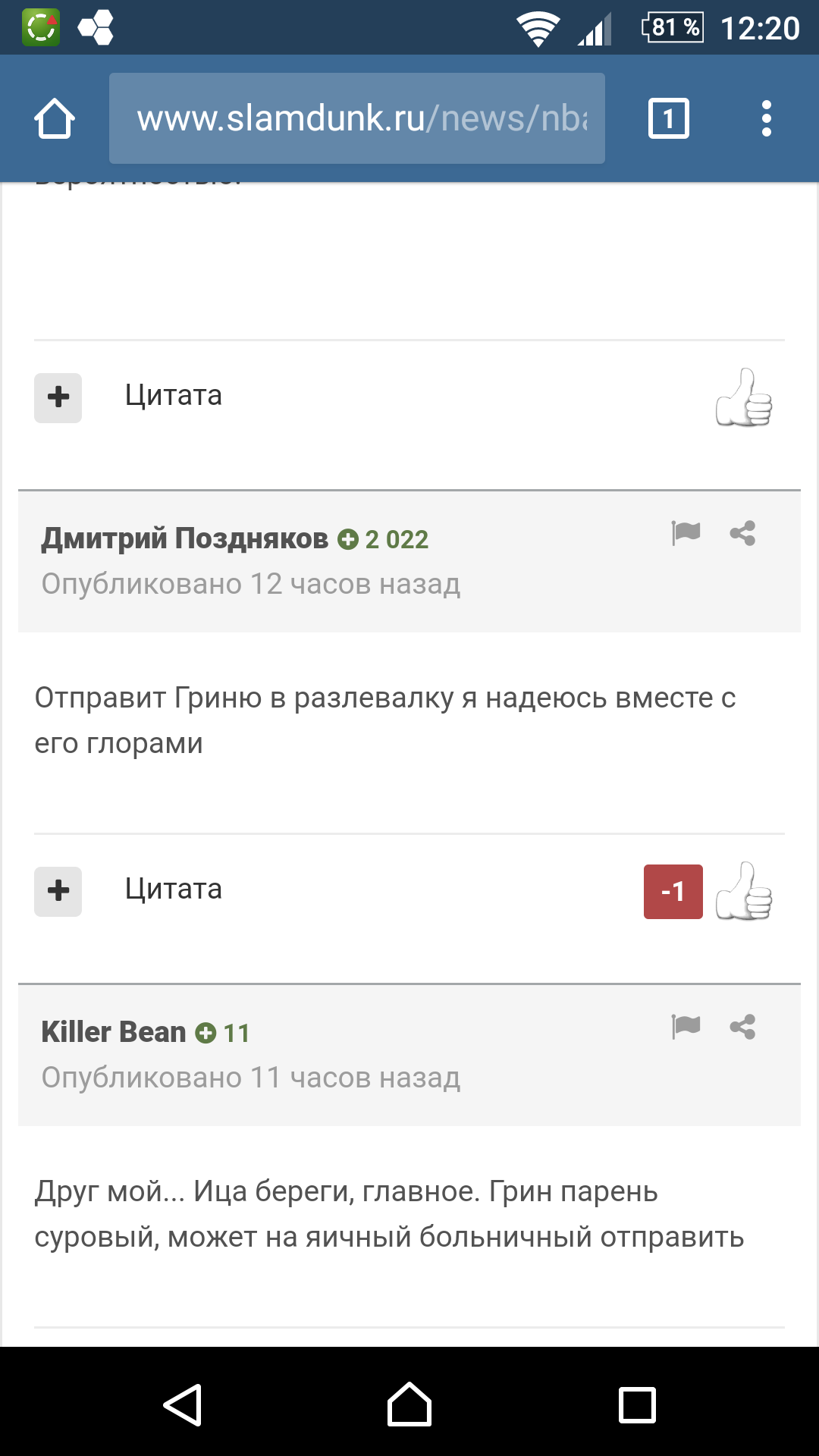Flag Killer Bean's comment
The image size is (819, 1456).
[686, 1027]
